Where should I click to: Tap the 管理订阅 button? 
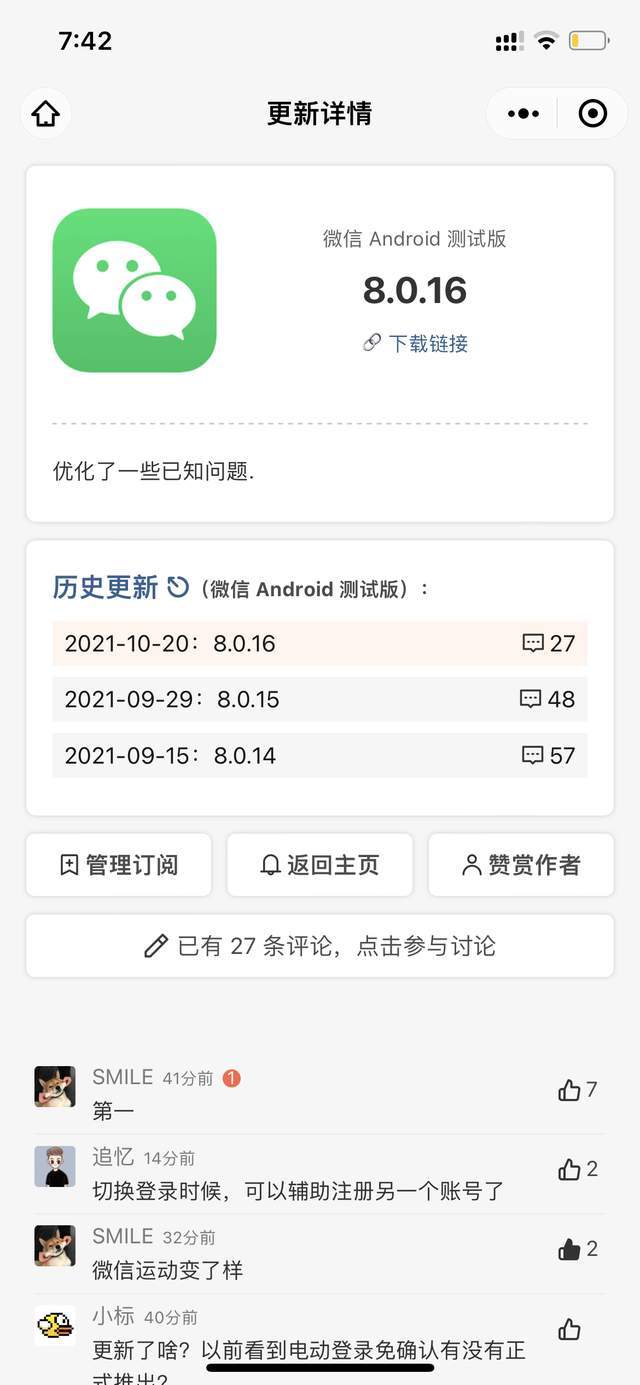point(119,865)
